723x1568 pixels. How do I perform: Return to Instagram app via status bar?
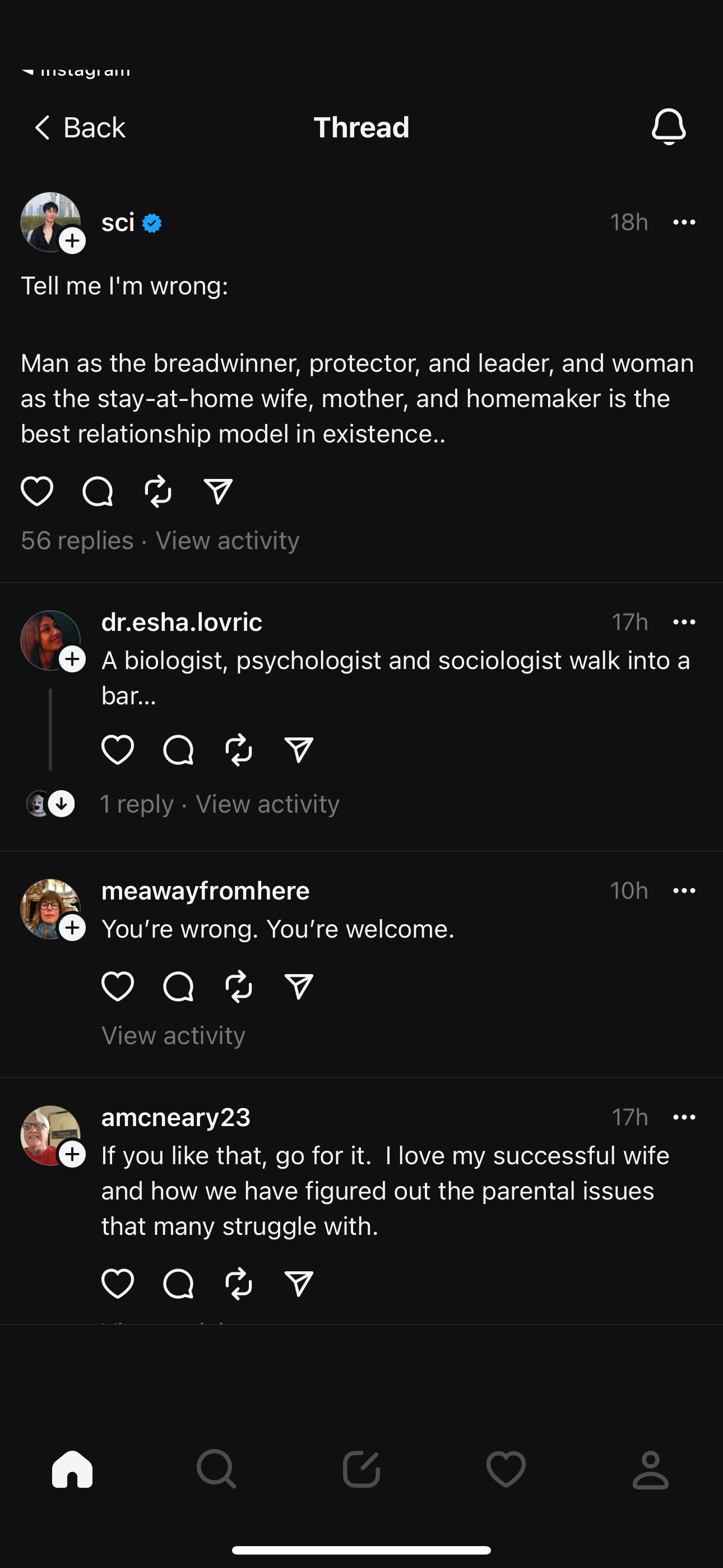point(76,72)
